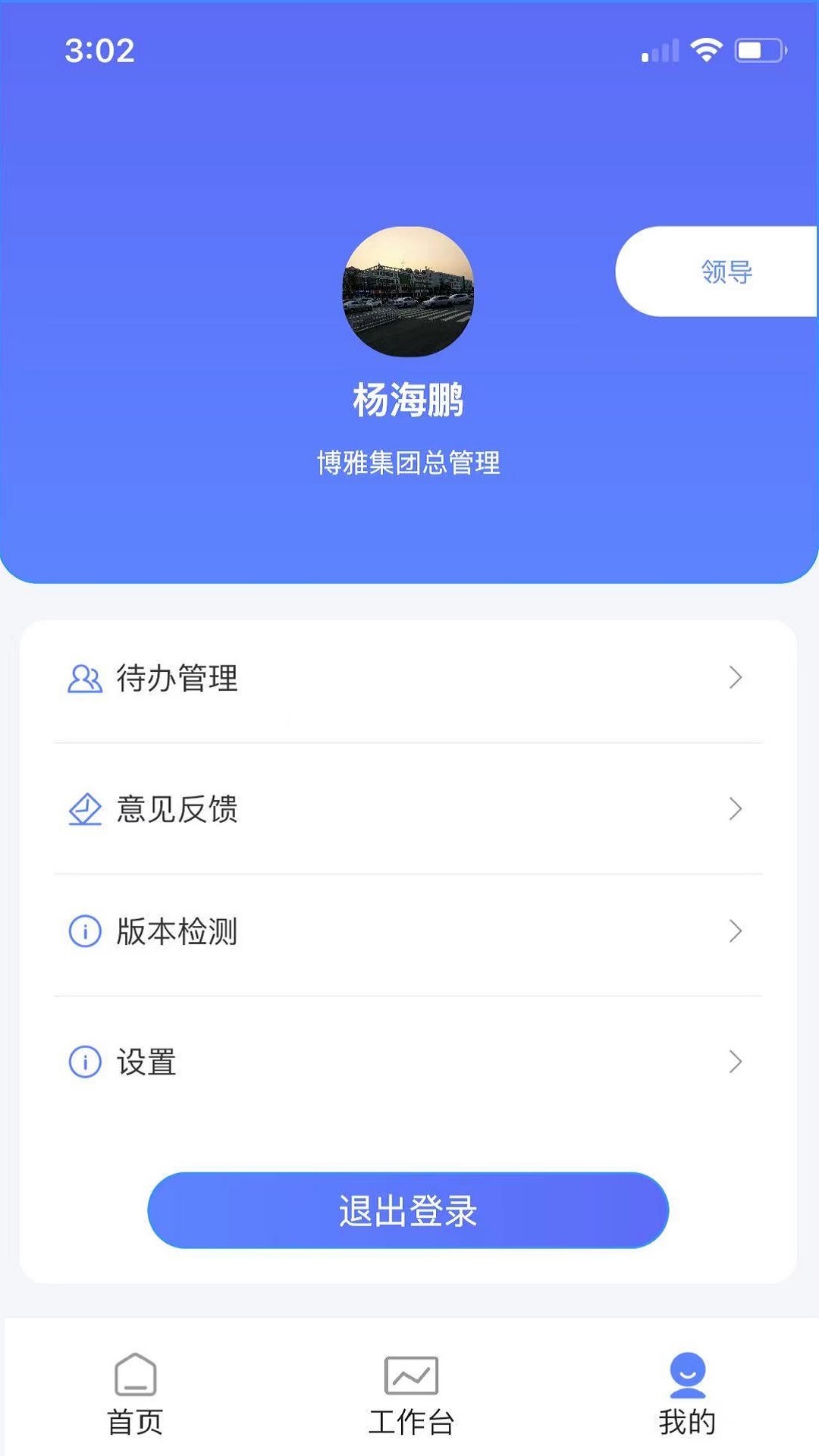Viewport: 819px width, 1456px height.
Task: Select the 首页 home icon
Action: pyautogui.click(x=135, y=1375)
